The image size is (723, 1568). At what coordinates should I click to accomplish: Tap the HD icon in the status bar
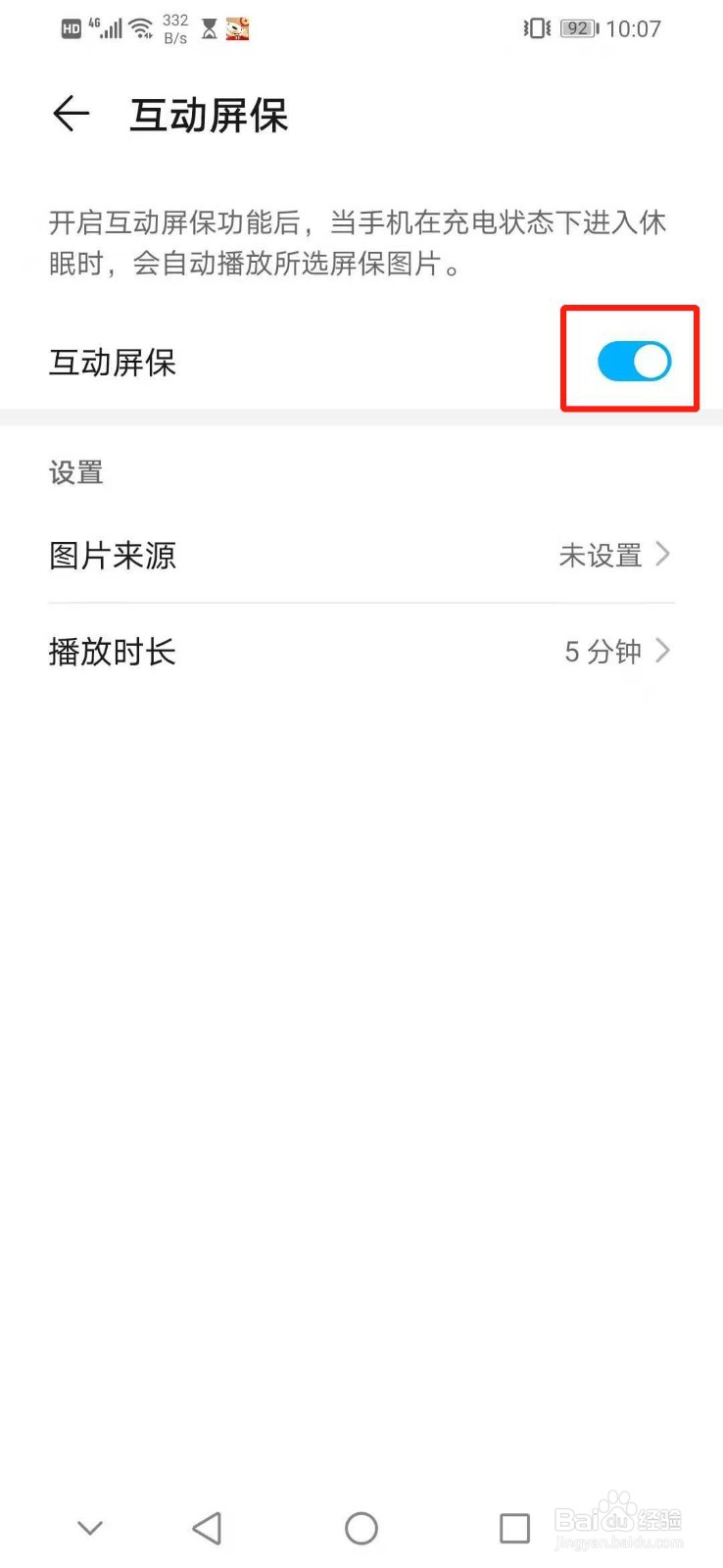(72, 28)
